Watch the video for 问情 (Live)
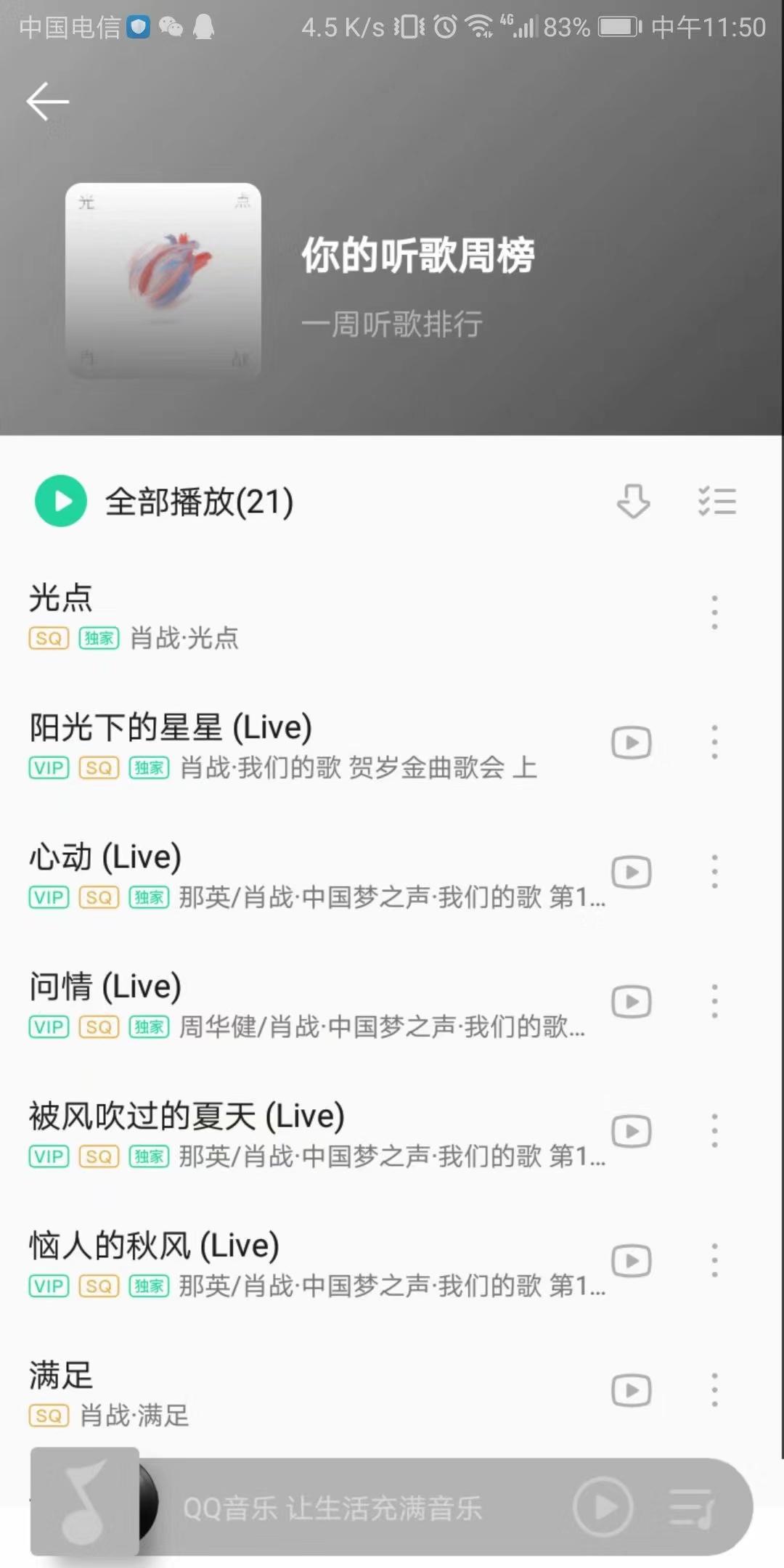Viewport: 784px width, 1568px height. pos(631,1002)
